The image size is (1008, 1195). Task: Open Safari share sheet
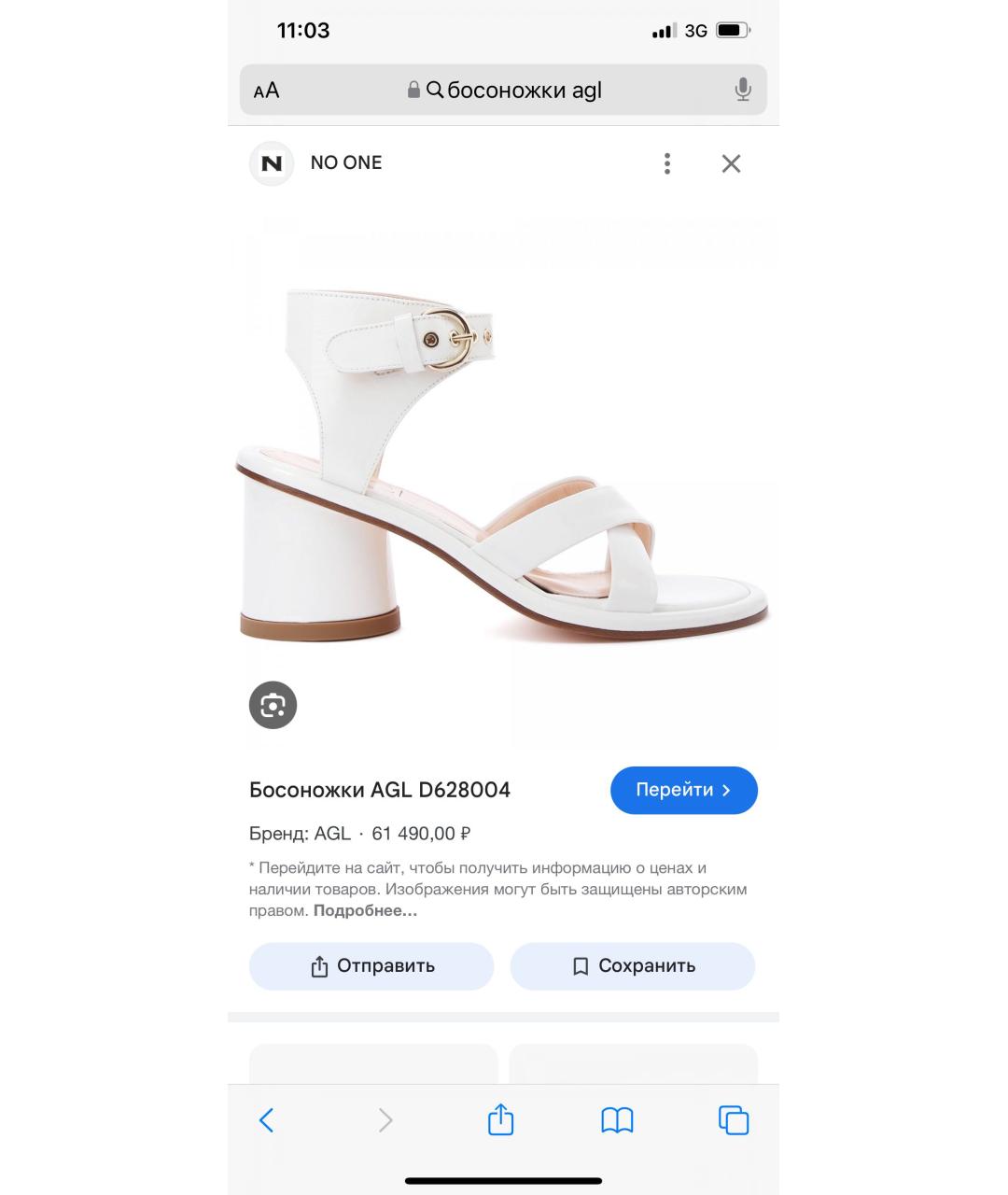tap(501, 1118)
